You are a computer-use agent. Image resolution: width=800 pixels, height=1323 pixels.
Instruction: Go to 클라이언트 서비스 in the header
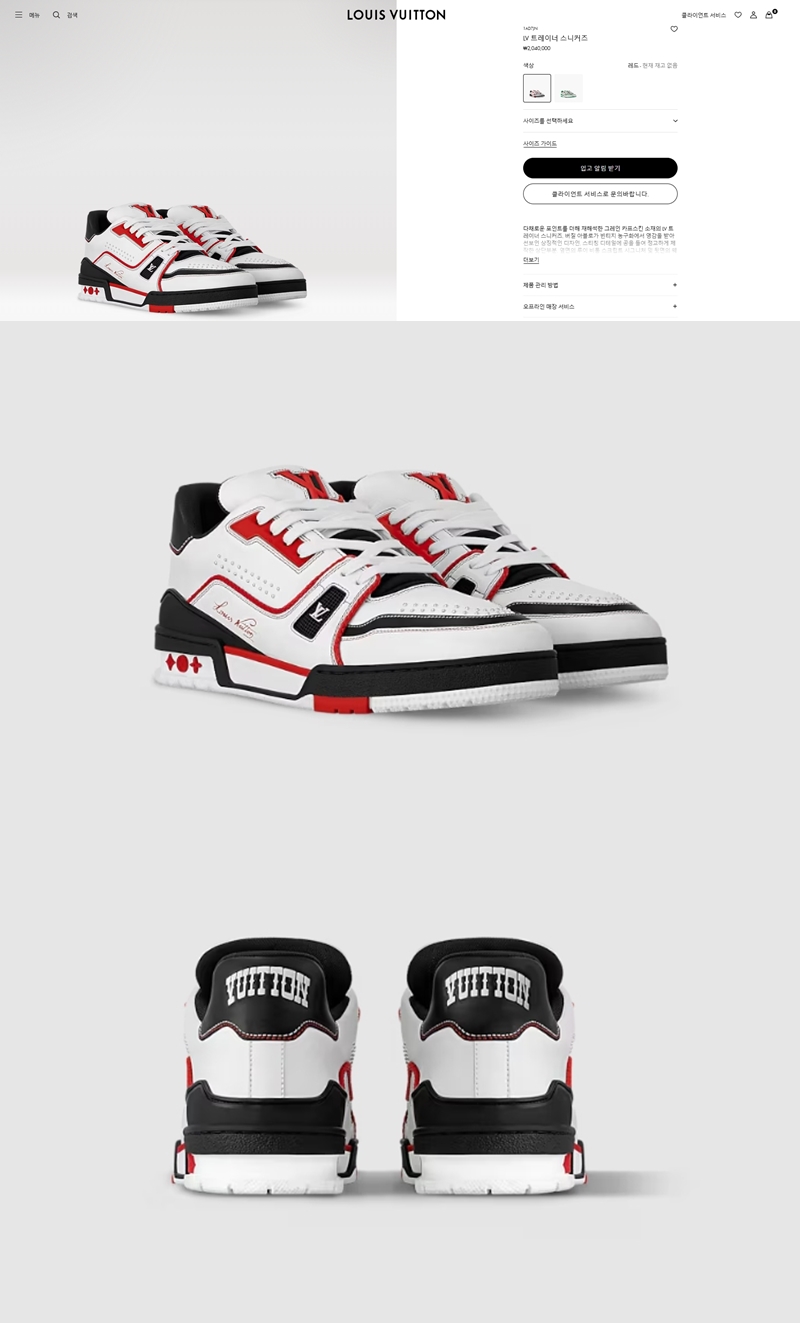tap(703, 15)
